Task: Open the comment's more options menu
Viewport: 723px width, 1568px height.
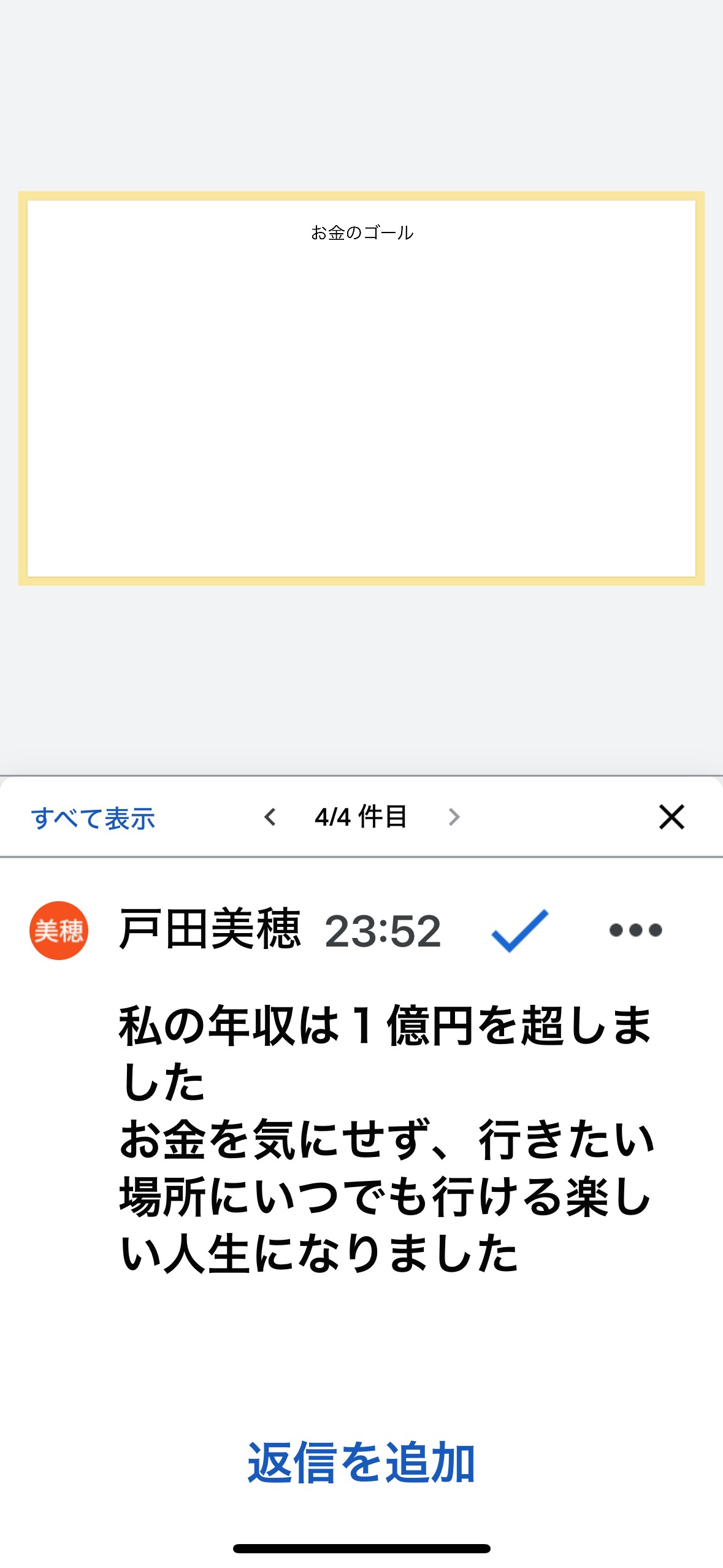Action: [x=636, y=930]
